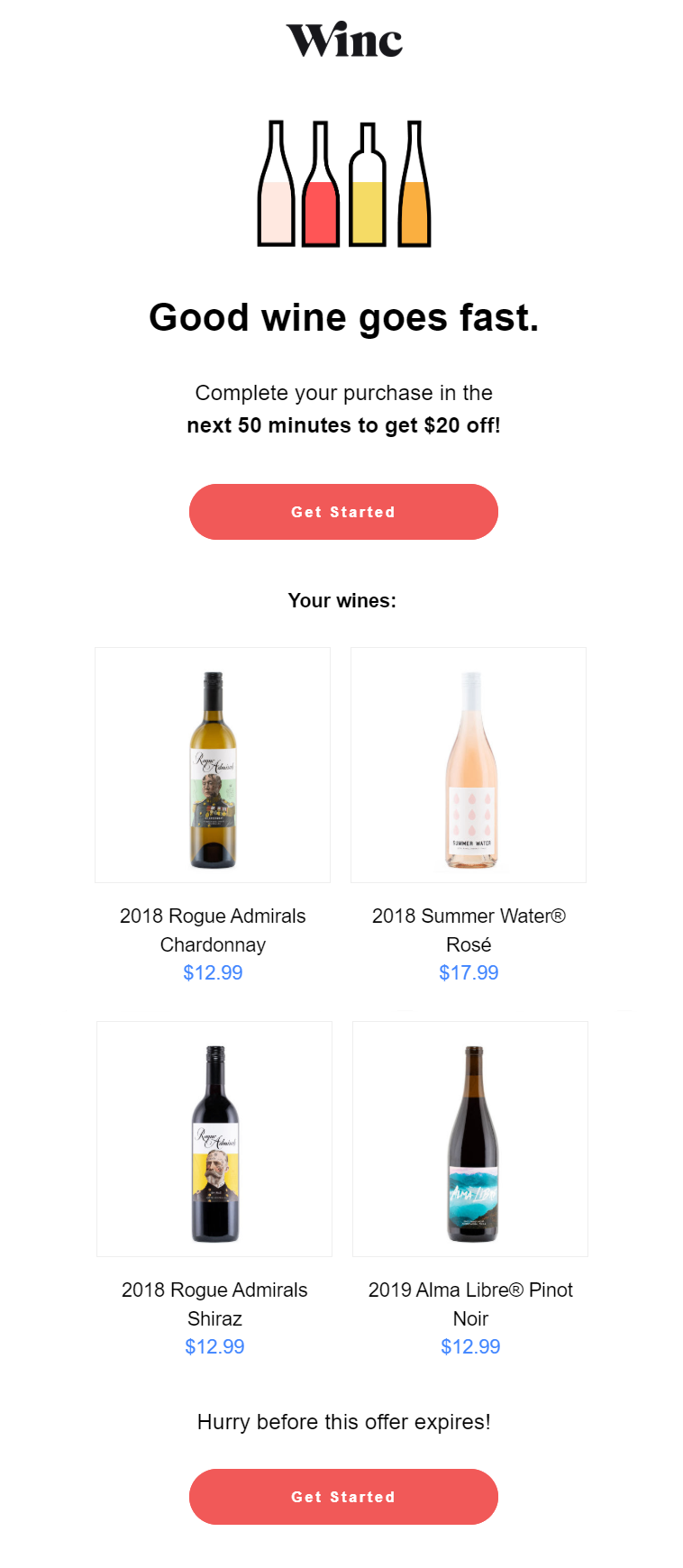Tap Get Started below the $20 off message
Viewport: 683px width, 1568px height.
pos(343,512)
